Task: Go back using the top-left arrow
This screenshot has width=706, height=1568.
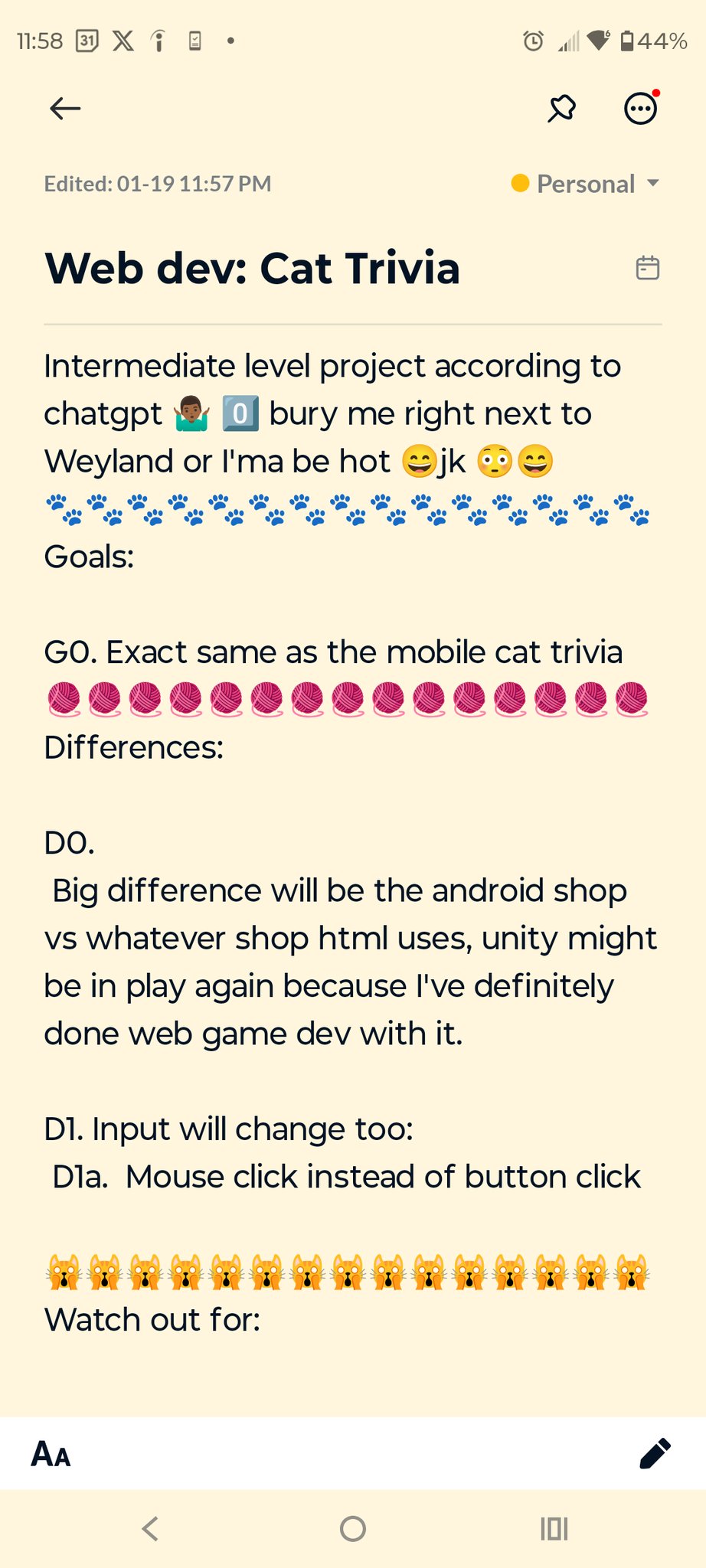Action: pyautogui.click(x=65, y=109)
